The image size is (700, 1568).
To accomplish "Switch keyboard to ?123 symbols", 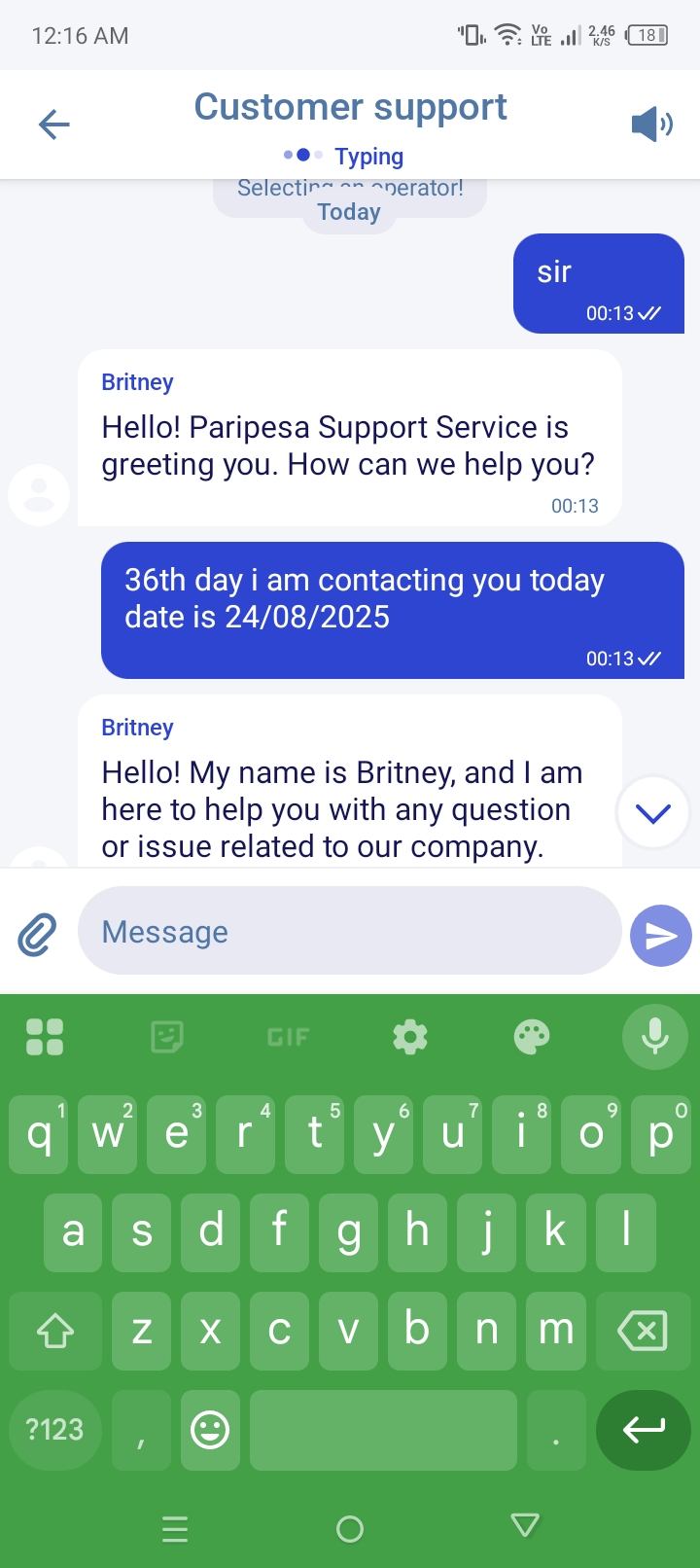I will (54, 1430).
